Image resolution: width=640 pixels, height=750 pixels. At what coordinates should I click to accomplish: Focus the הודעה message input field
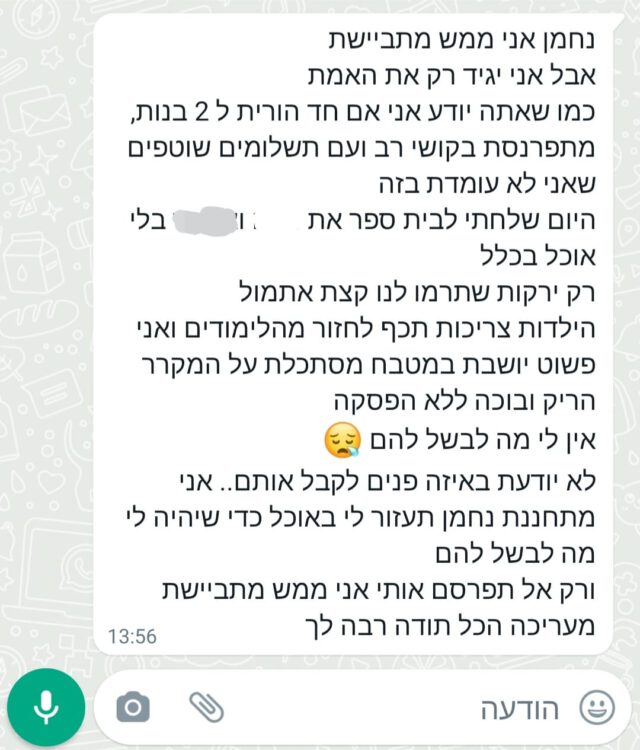click(400, 708)
